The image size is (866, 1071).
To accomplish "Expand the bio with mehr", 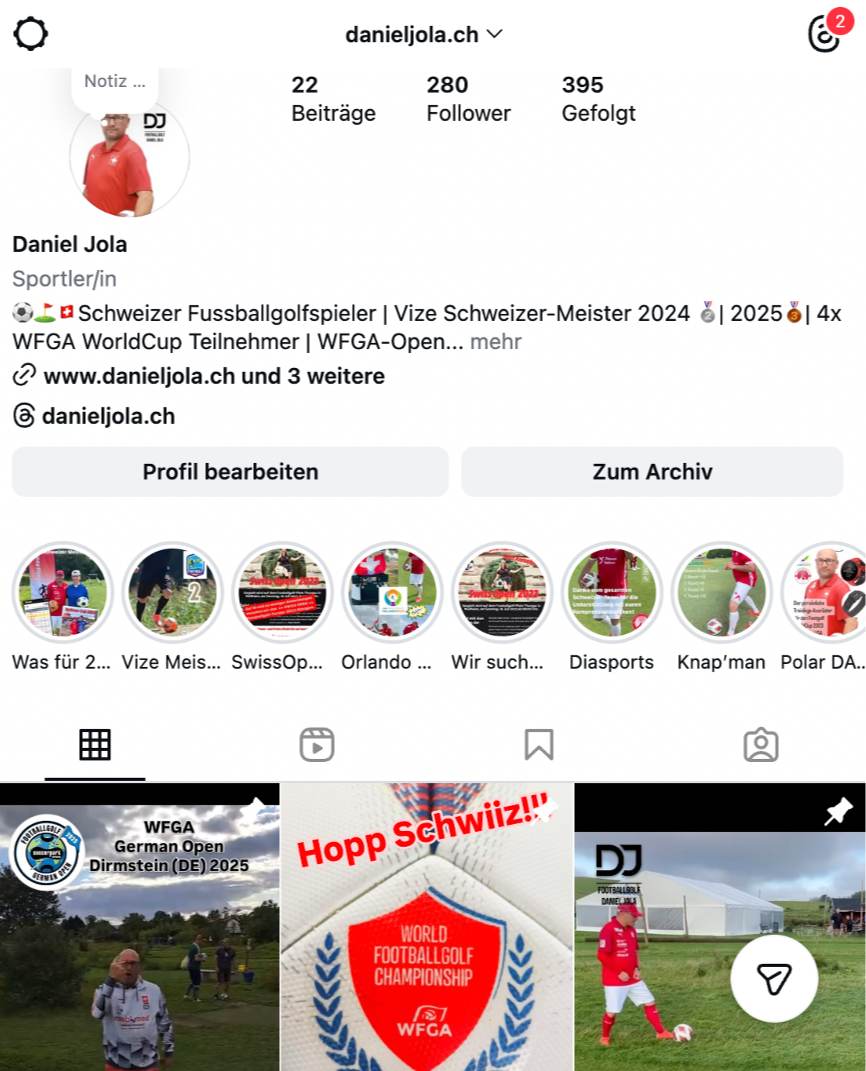I will [x=496, y=342].
